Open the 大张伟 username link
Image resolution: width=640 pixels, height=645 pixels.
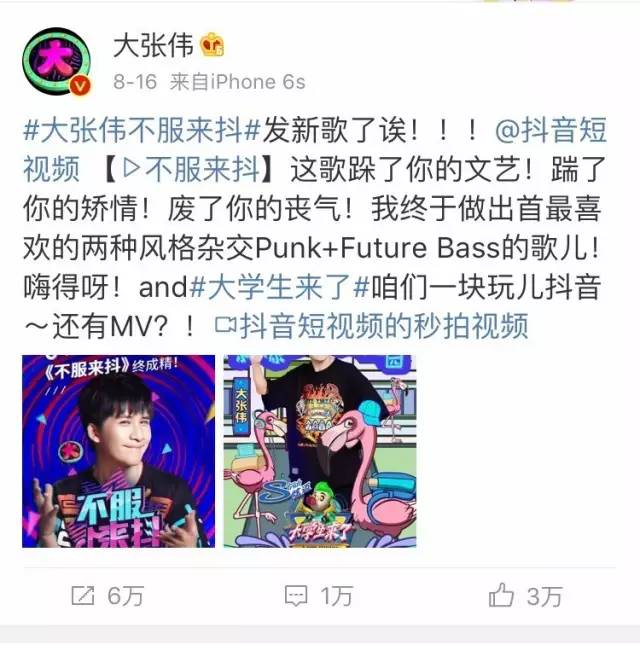154,45
